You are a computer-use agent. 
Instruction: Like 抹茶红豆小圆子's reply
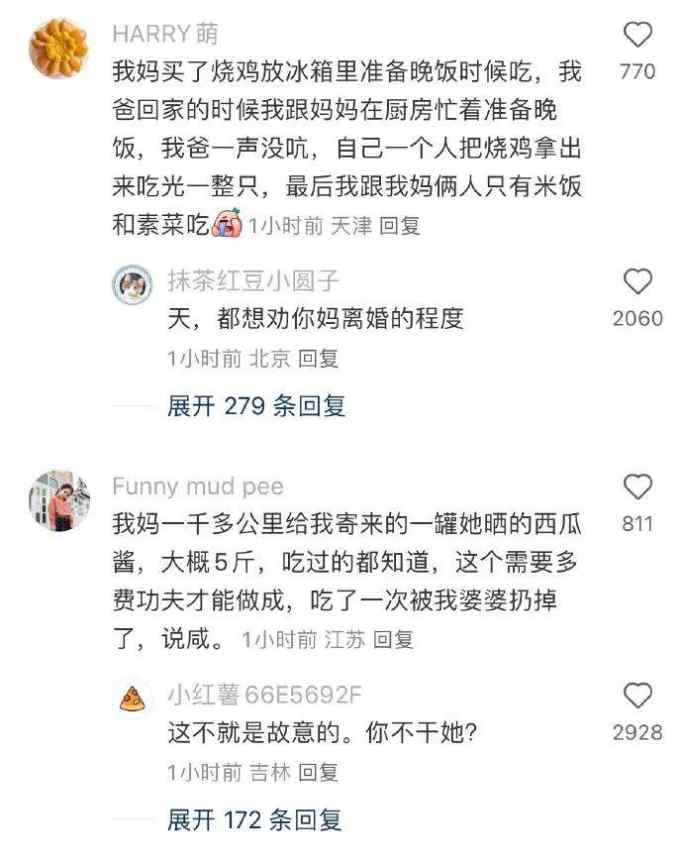[x=637, y=283]
